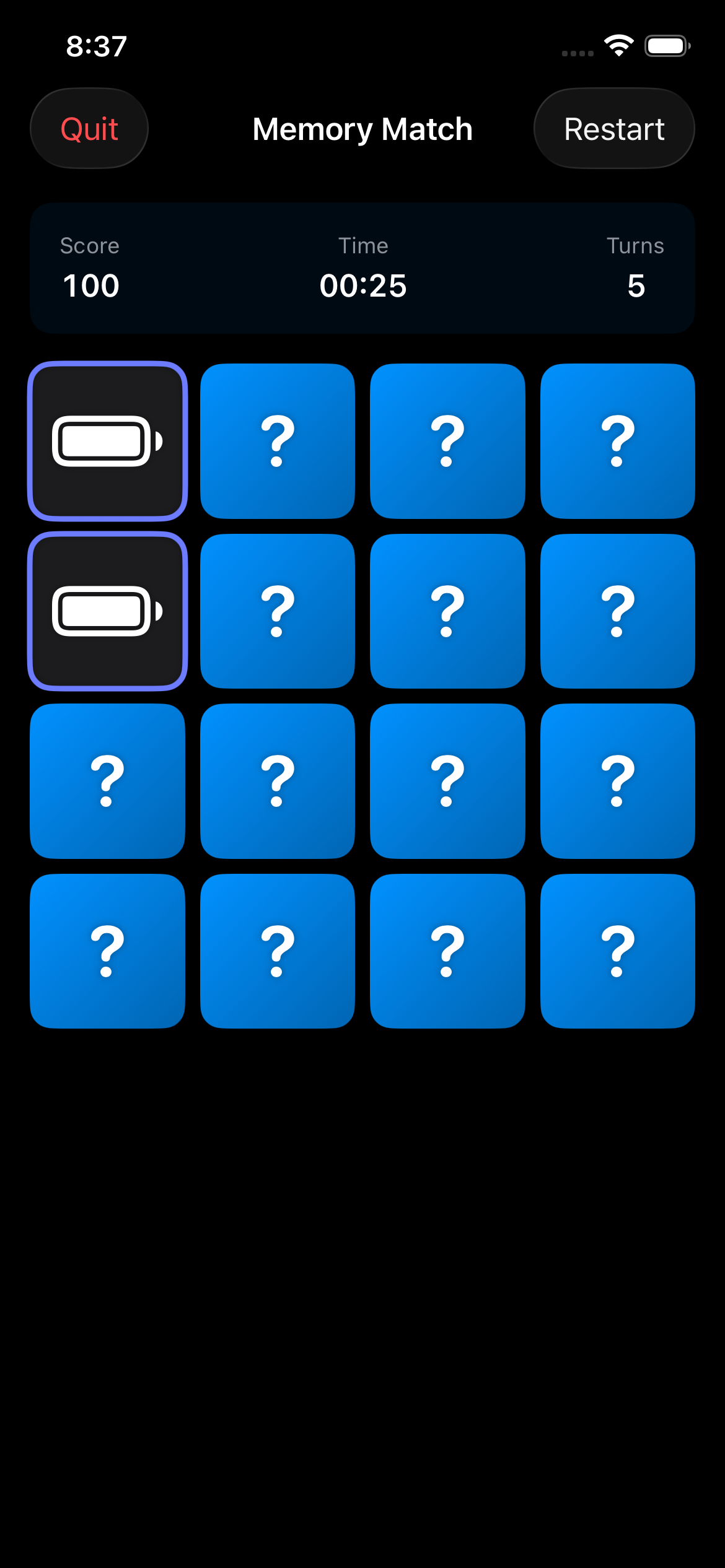The width and height of the screenshot is (725, 1568).
Task: Flip the rightmost card in the third row
Action: click(618, 782)
